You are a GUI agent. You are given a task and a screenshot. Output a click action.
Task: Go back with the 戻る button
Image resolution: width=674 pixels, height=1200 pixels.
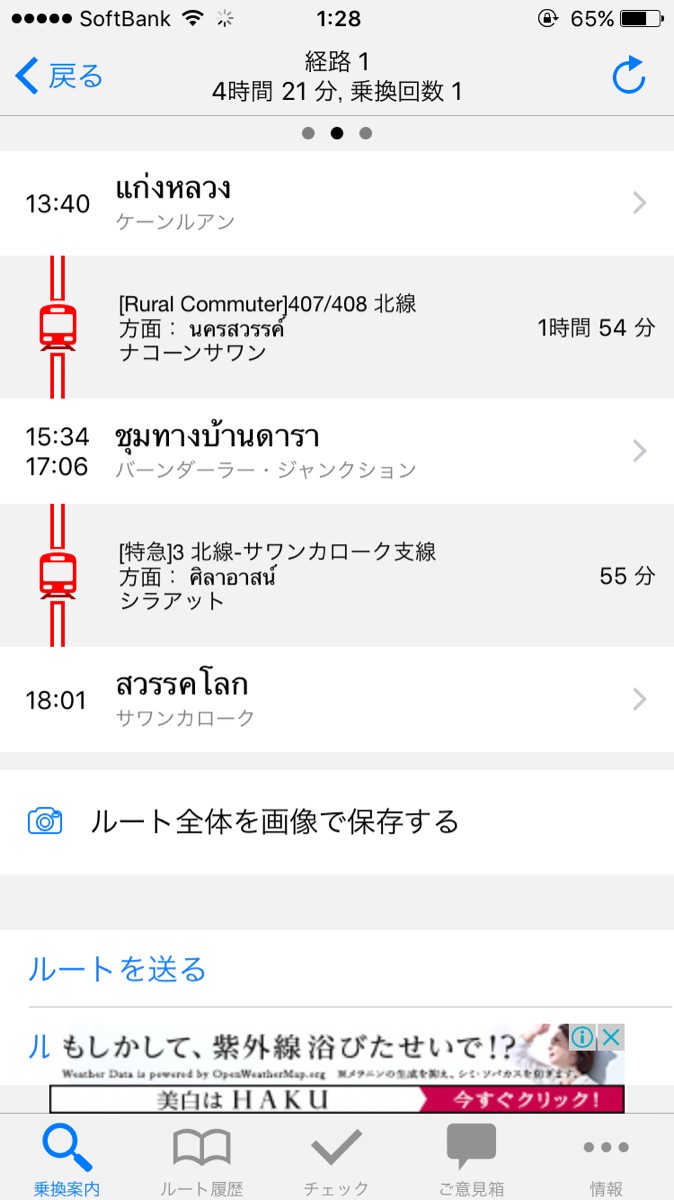(60, 76)
